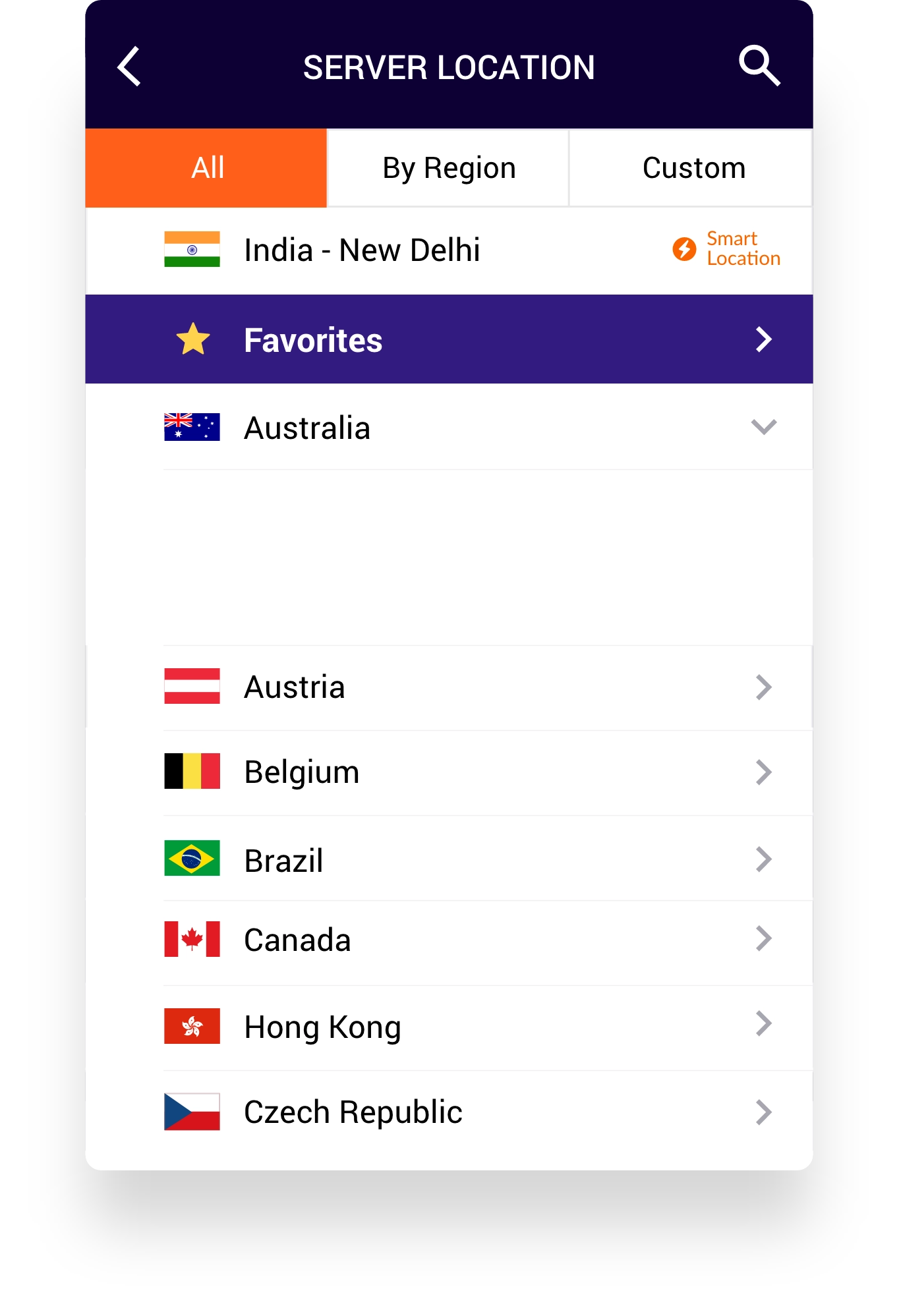
Task: Switch to the All tab
Action: [206, 168]
